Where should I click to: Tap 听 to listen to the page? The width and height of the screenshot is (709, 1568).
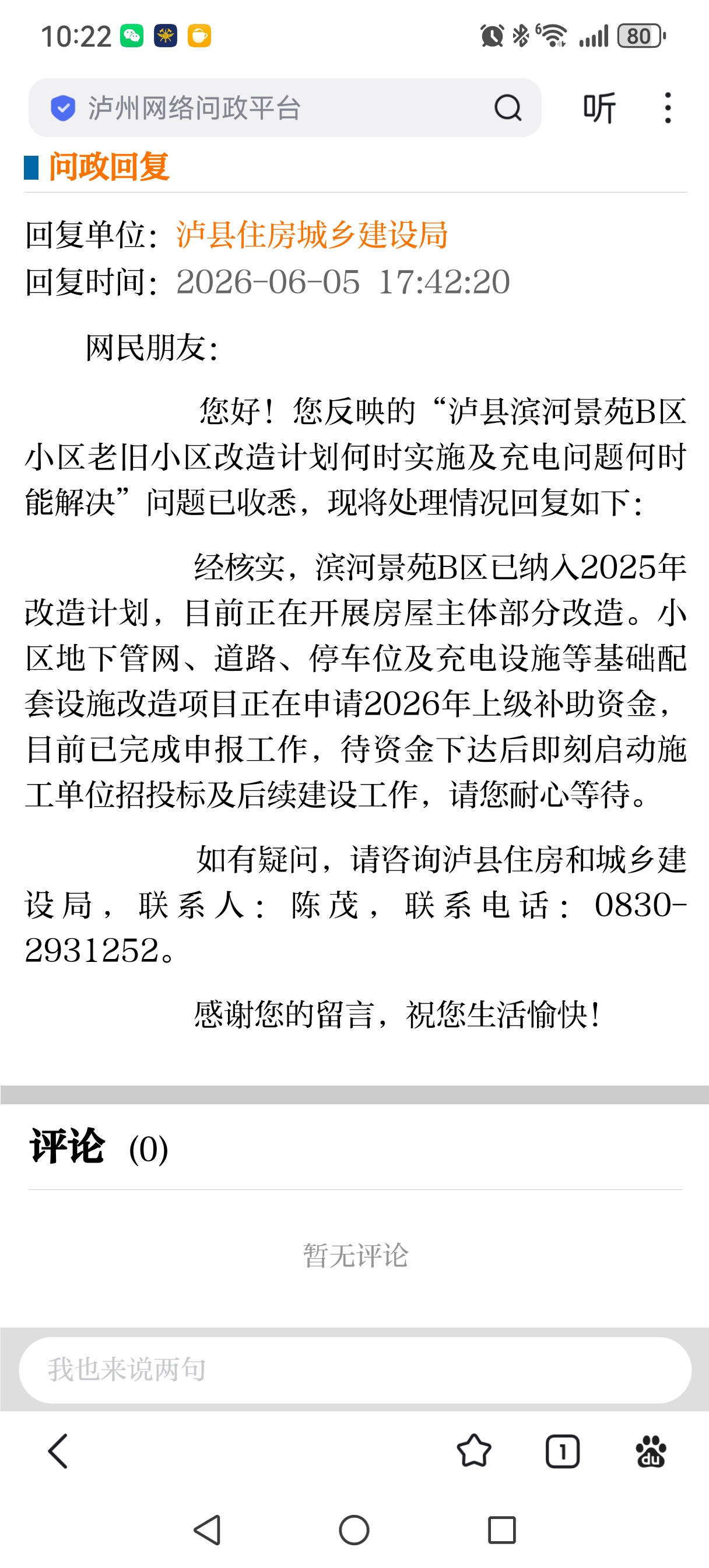click(599, 108)
